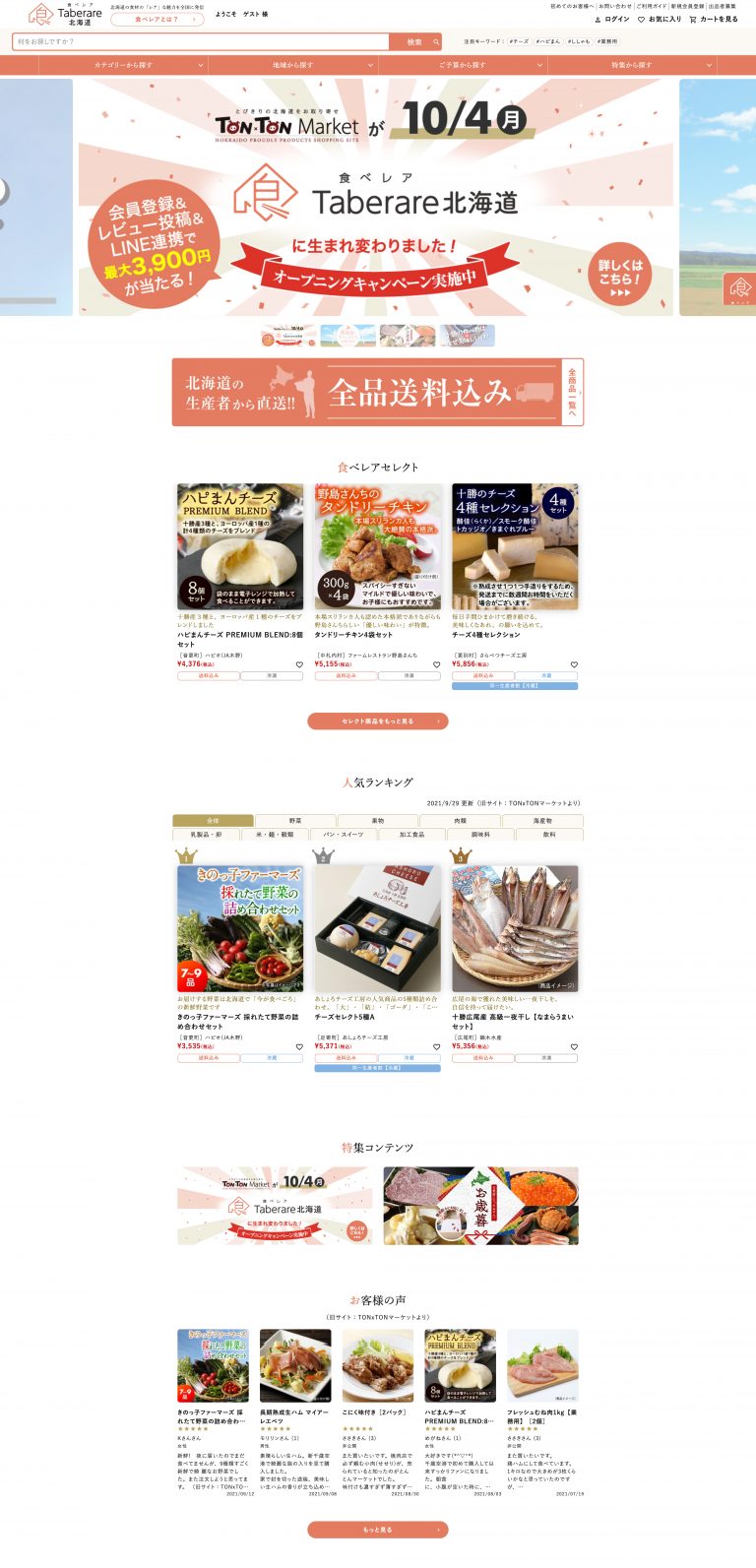The height and width of the screenshot is (1568, 756).
Task: Tap the search field asking 何をお探しですか
Action: (x=201, y=41)
